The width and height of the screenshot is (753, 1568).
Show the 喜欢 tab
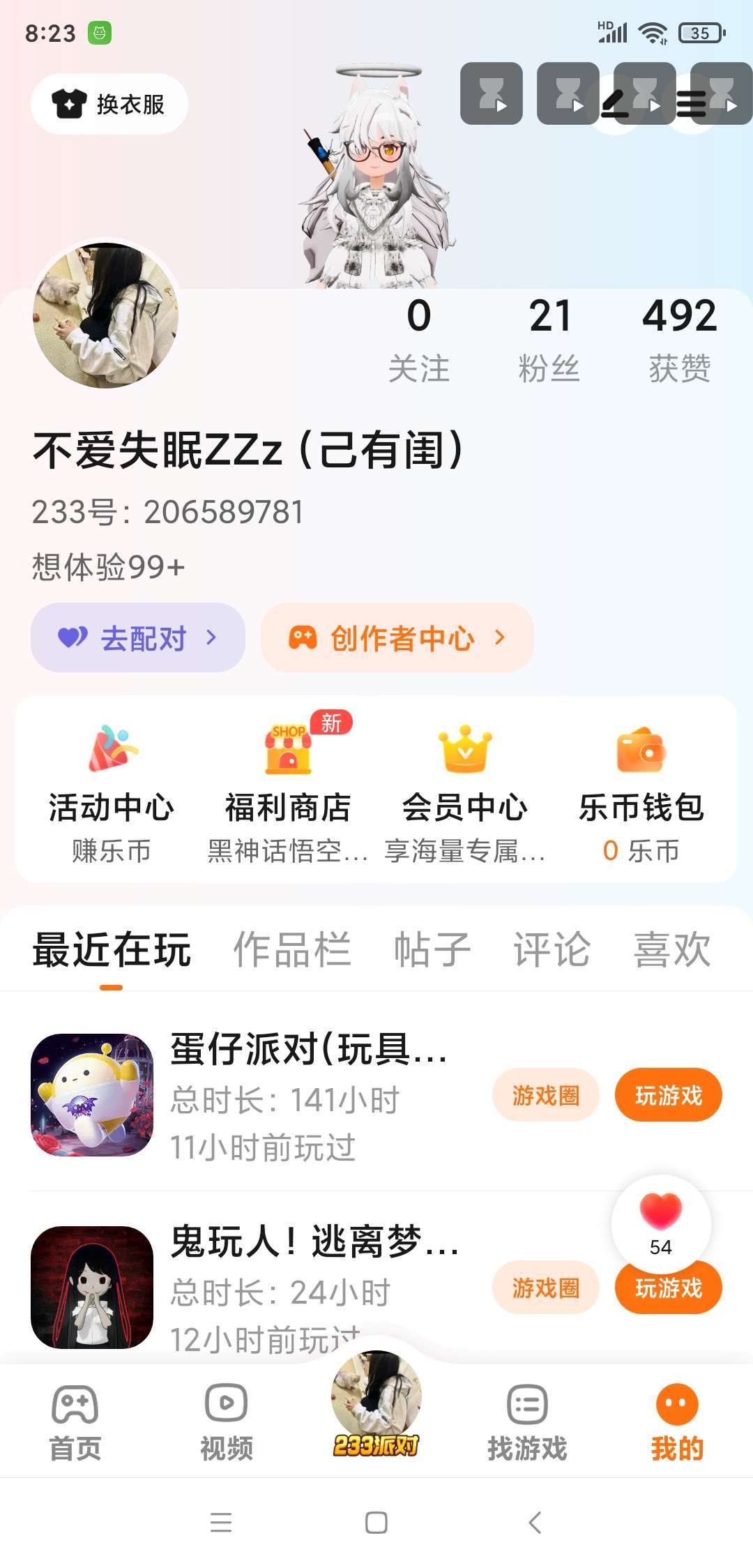pos(671,949)
